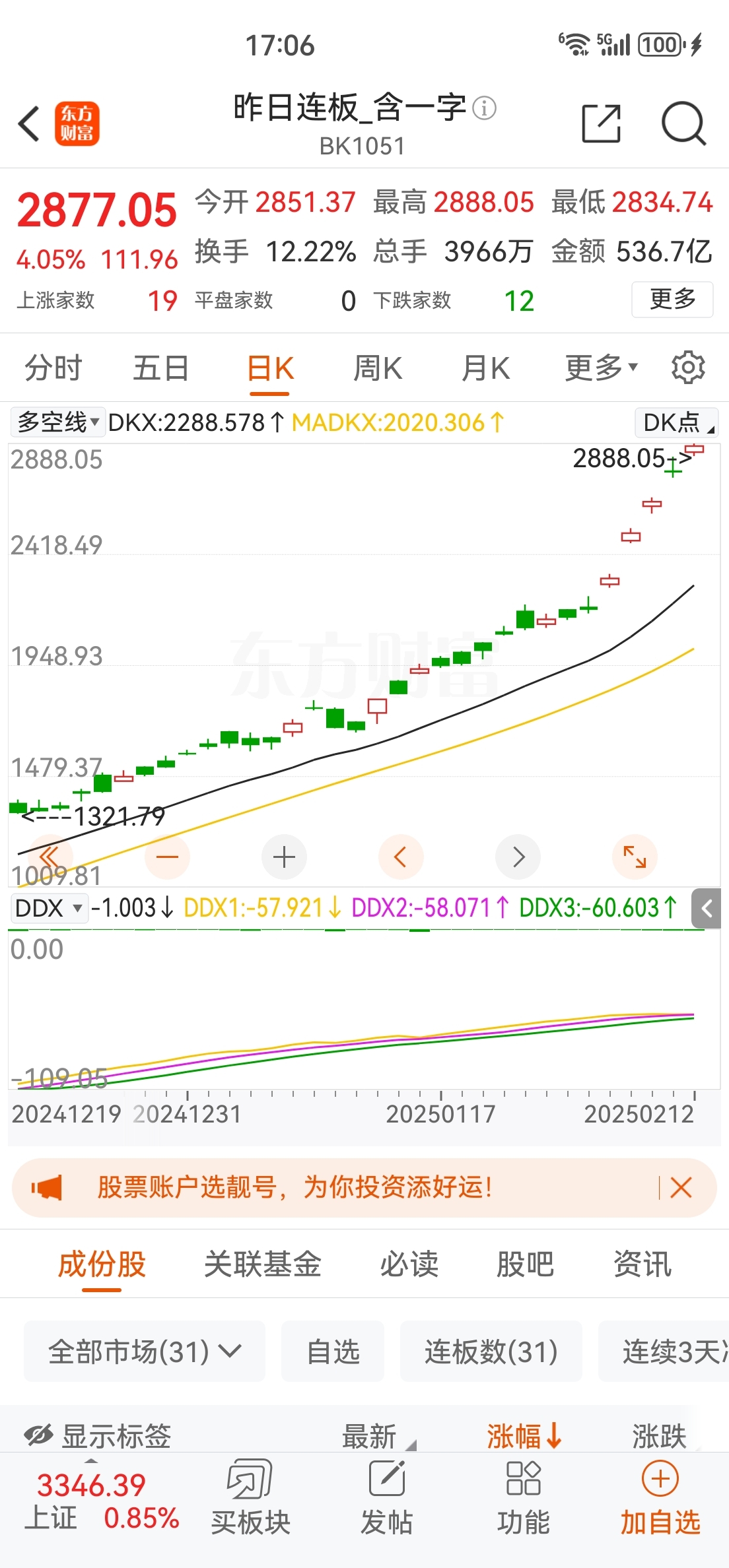Open chart settings gear
Screen dimensions: 729x1568
pos(688,368)
